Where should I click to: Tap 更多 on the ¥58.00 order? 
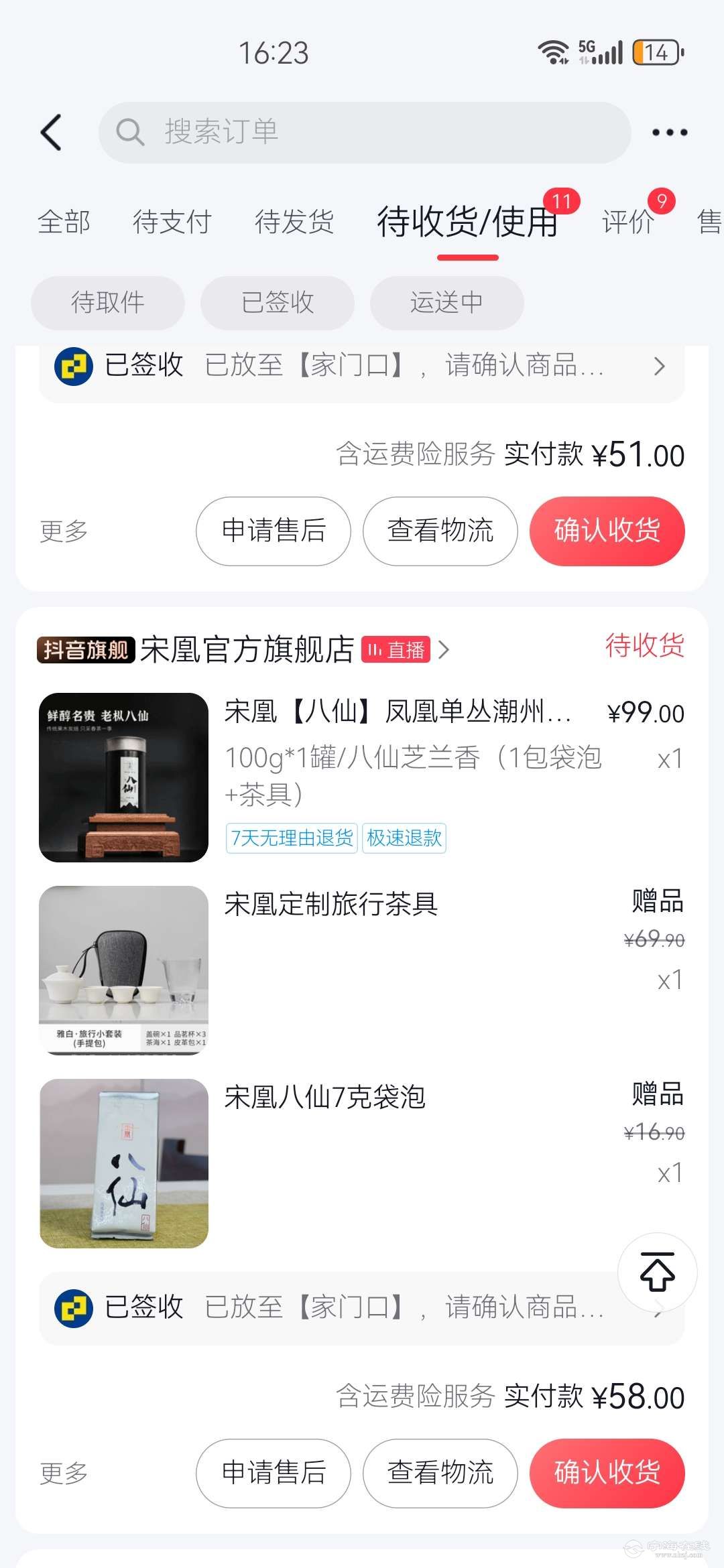64,1473
